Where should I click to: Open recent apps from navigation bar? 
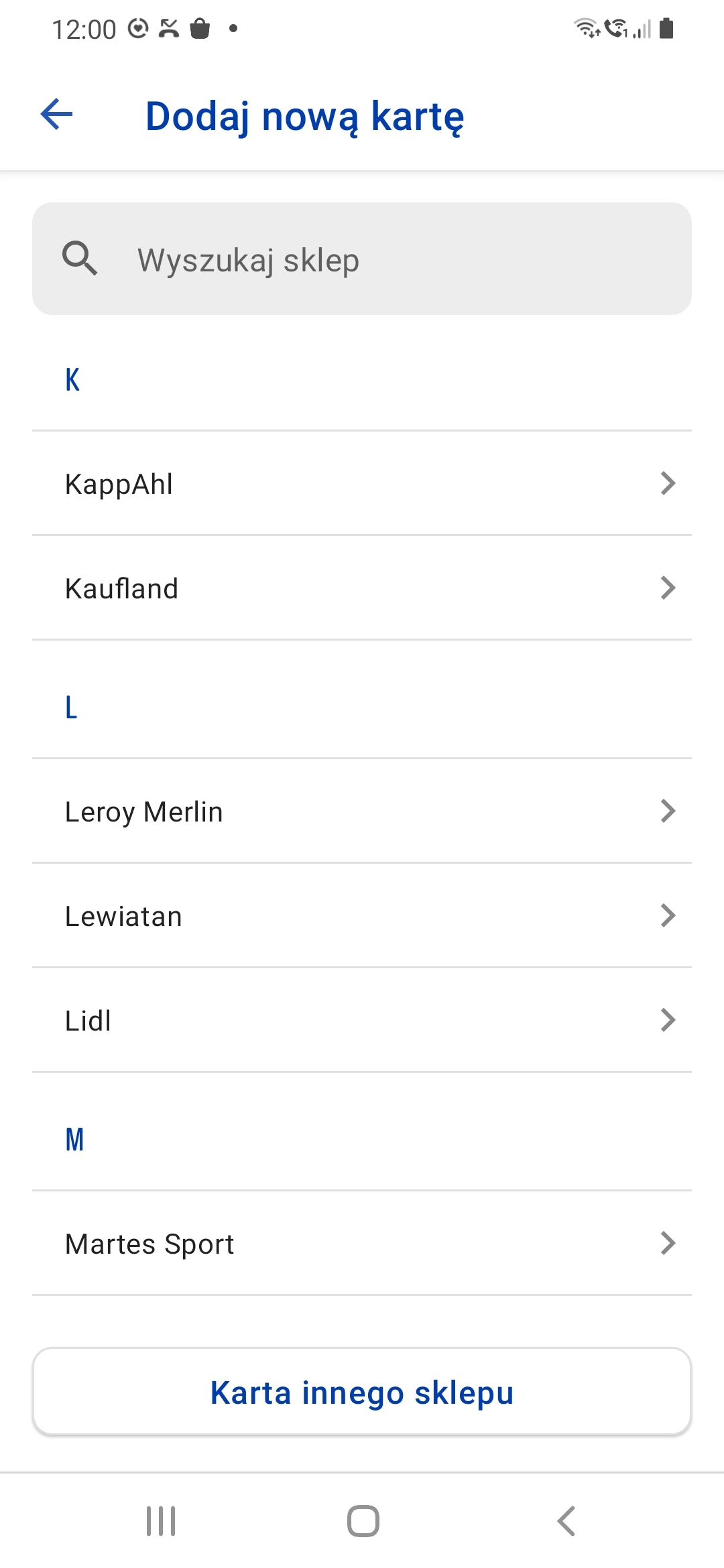[161, 1521]
